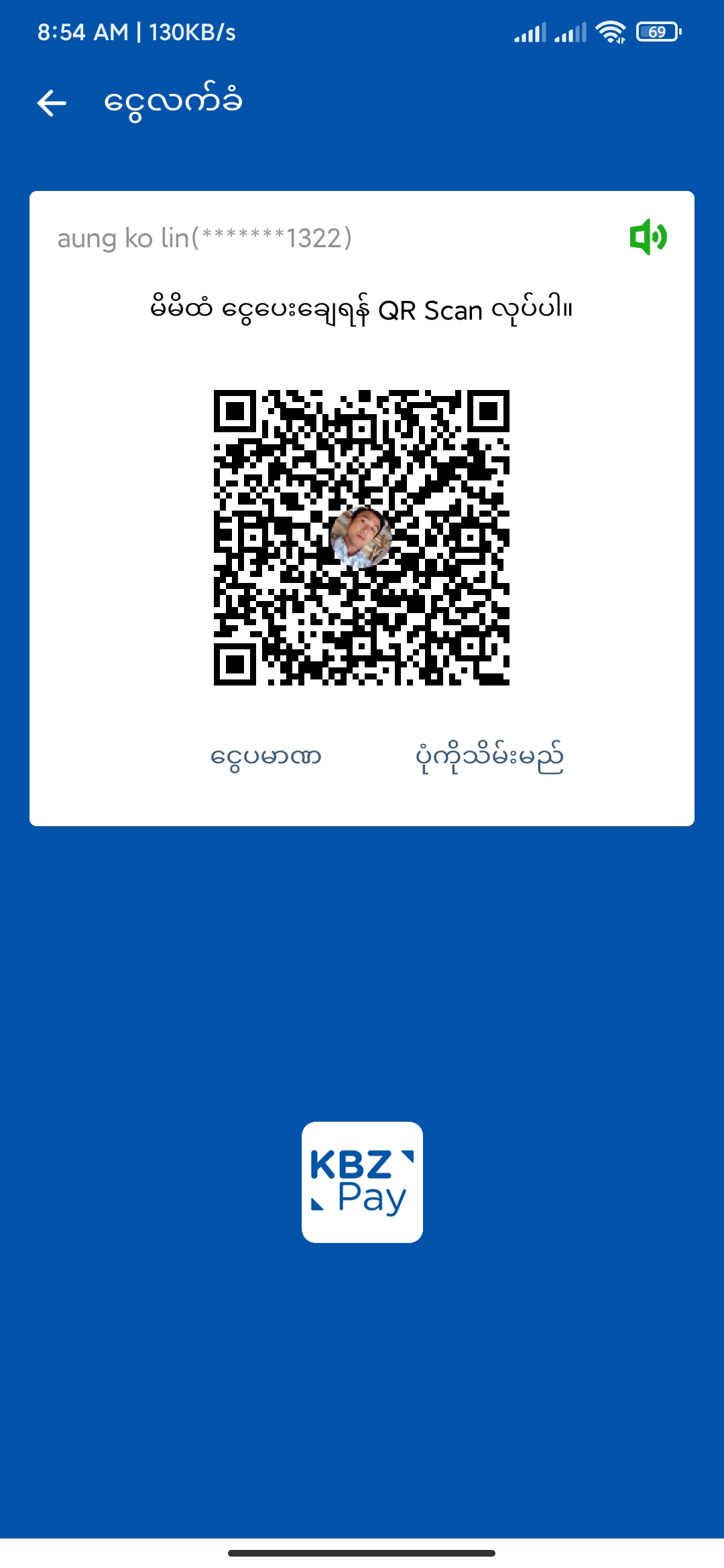Save QR image with ပုံကိုသိမ်းမည်
724x1568 pixels.
489,758
